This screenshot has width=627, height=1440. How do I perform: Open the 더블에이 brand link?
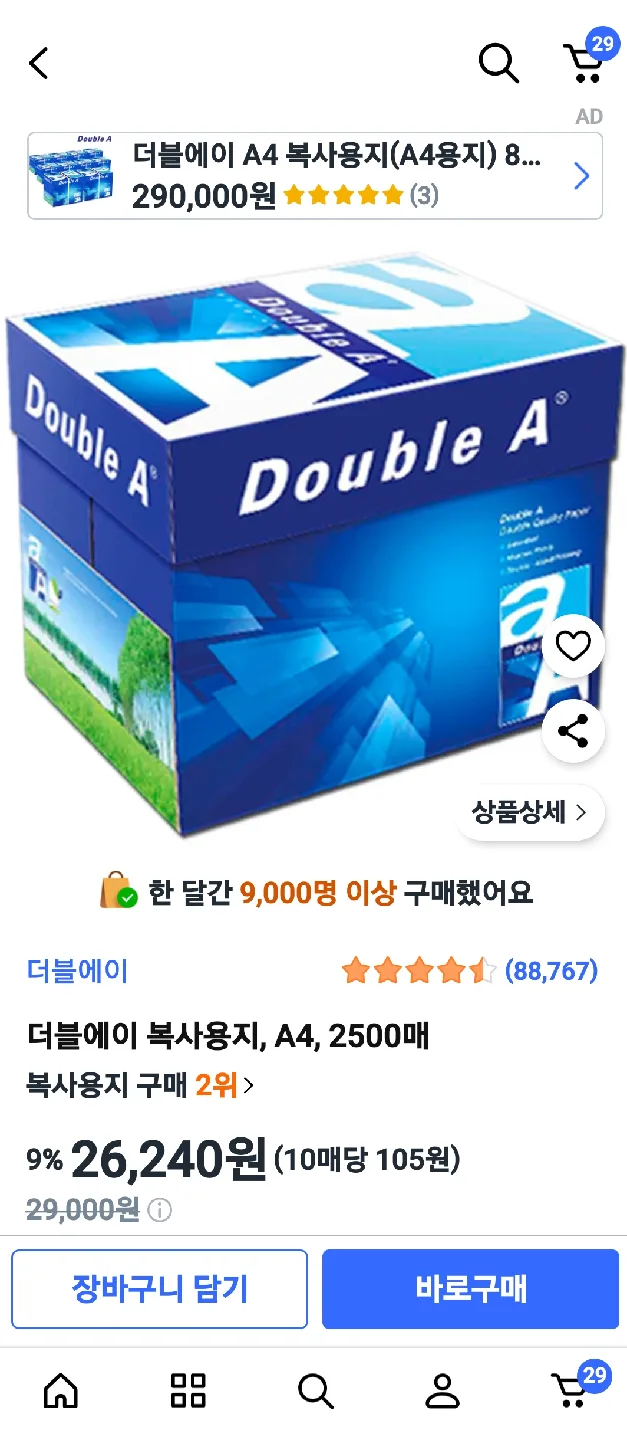(78, 971)
